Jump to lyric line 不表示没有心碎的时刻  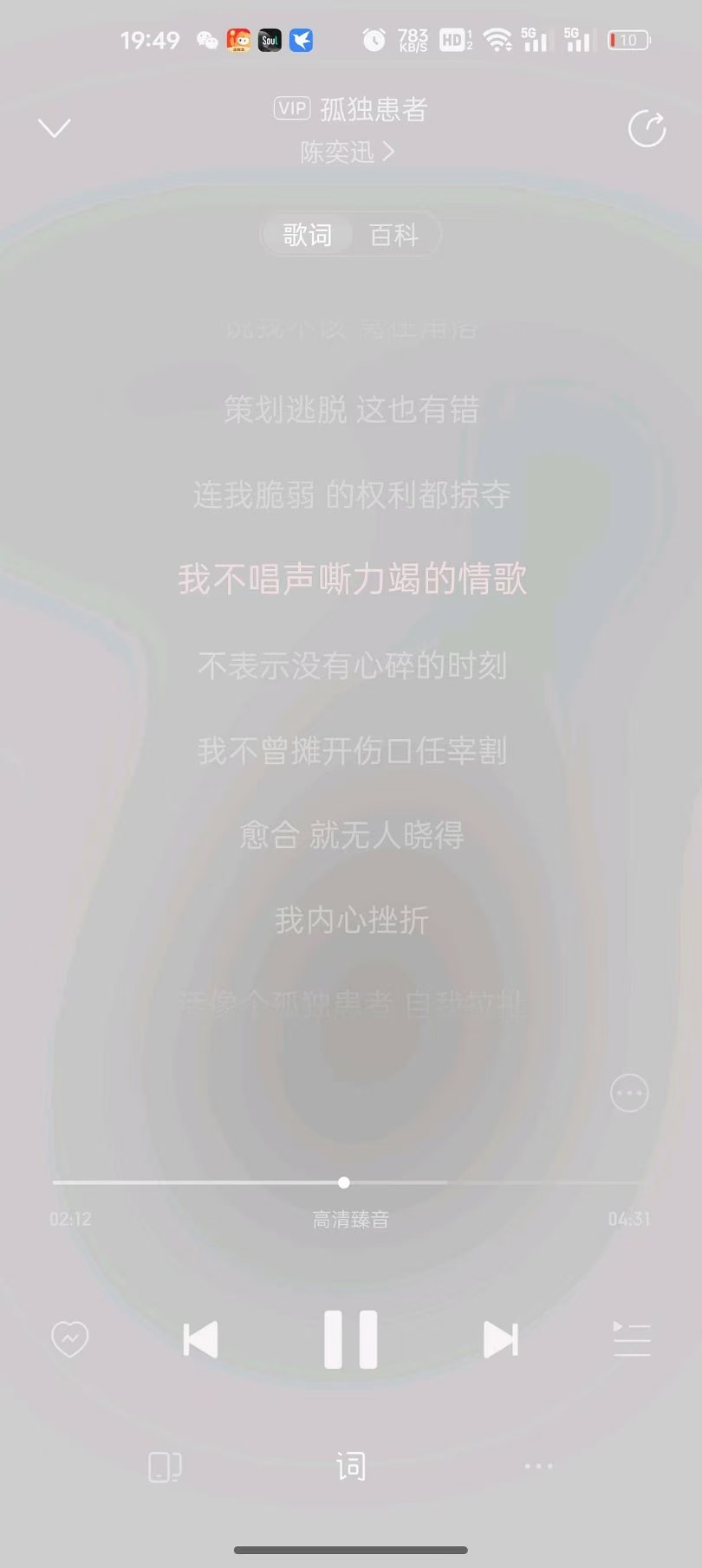[351, 665]
